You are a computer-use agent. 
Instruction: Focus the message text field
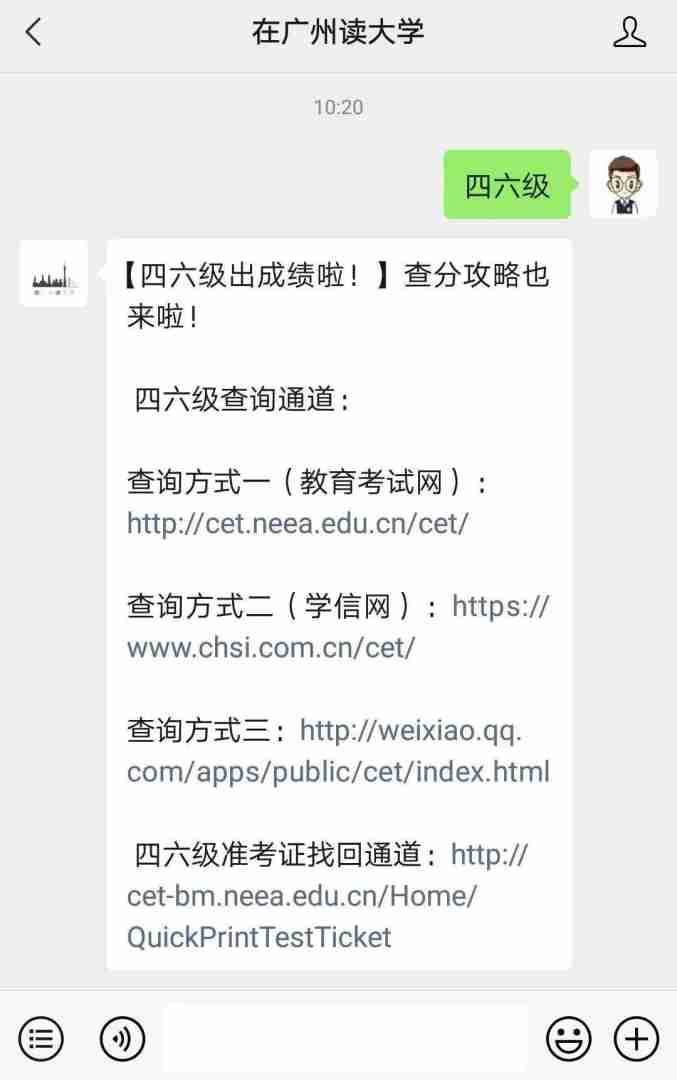click(345, 1039)
